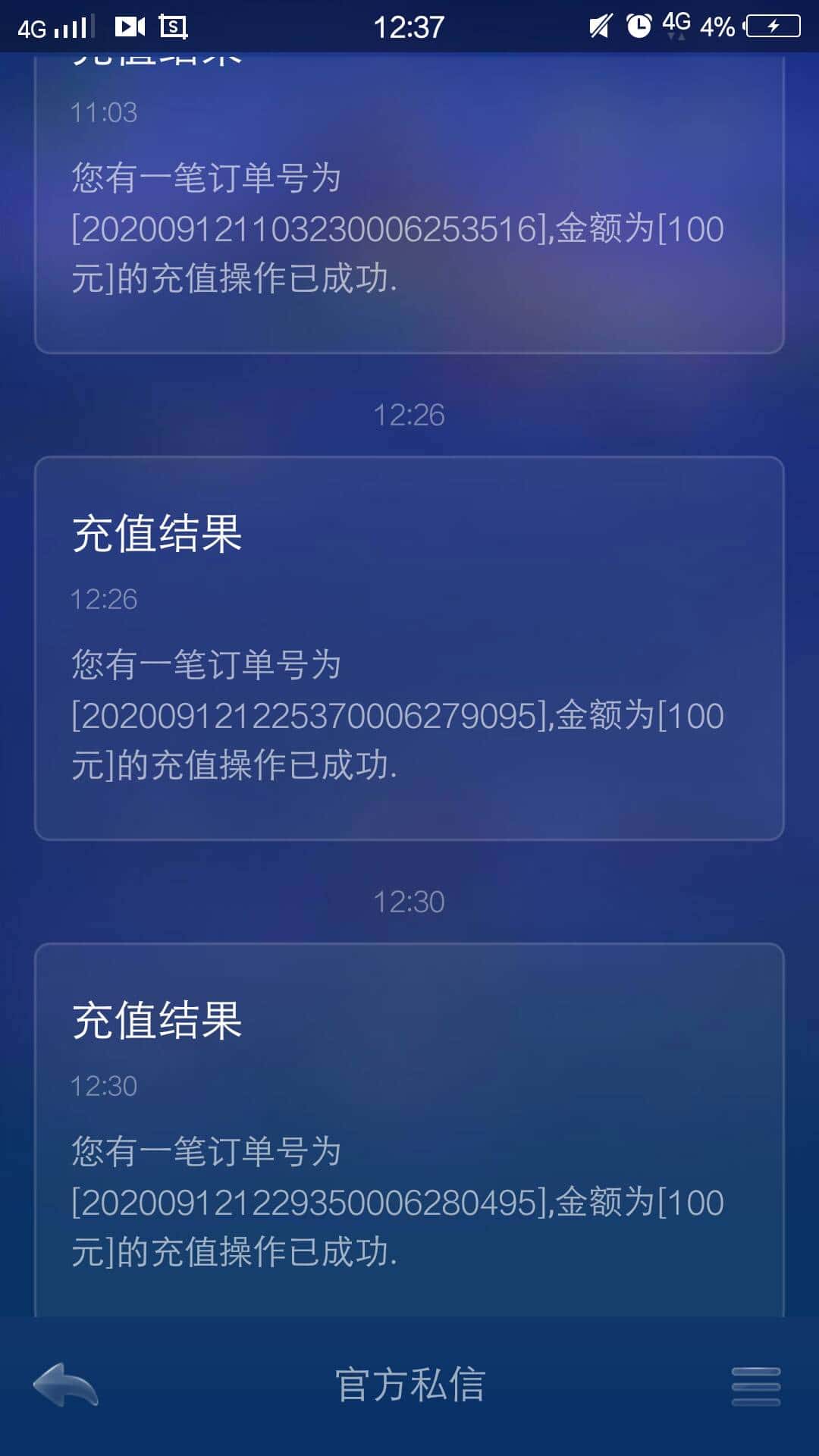Open the hamburger menu icon
This screenshot has width=819, height=1456.
(755, 1386)
